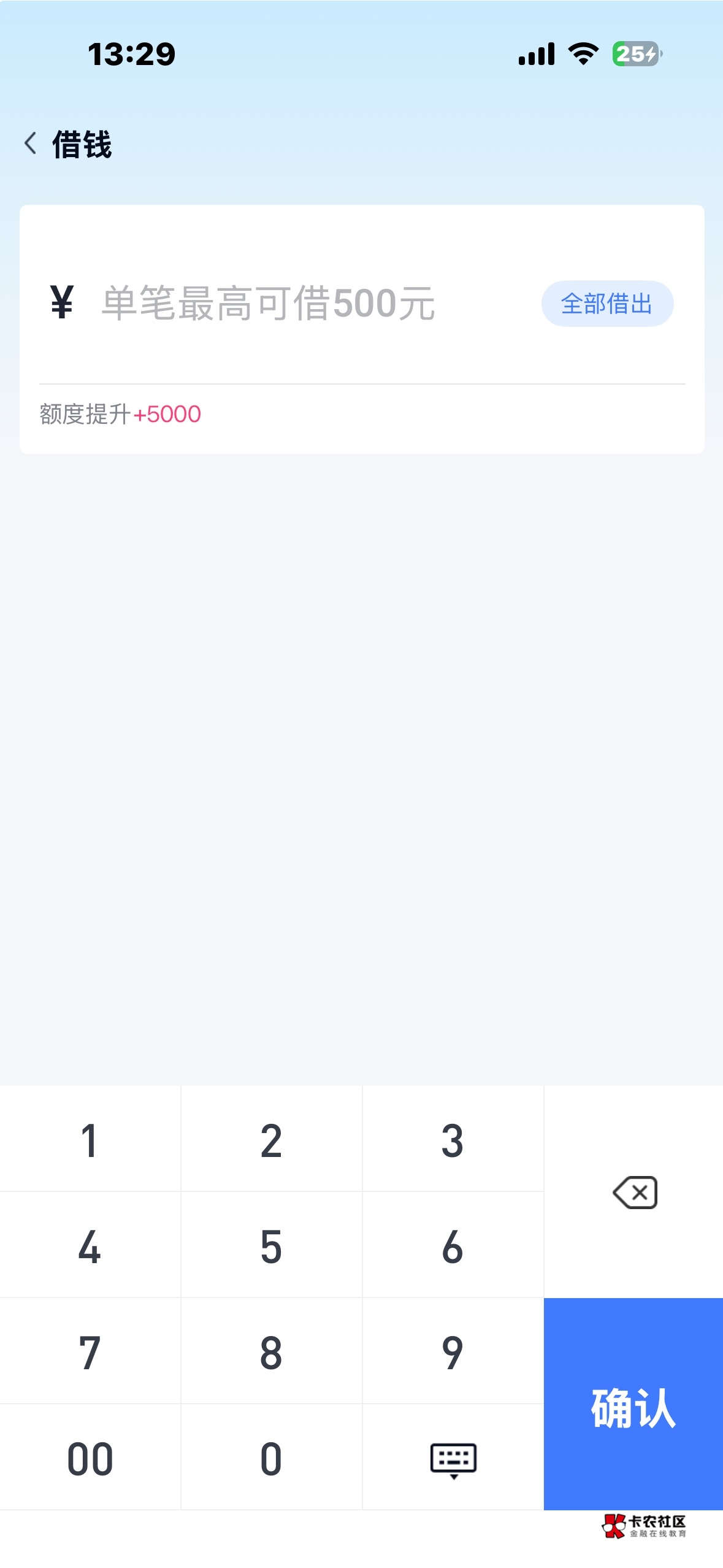The width and height of the screenshot is (723, 1568).
Task: Confirm the amount with 确认
Action: click(633, 1404)
